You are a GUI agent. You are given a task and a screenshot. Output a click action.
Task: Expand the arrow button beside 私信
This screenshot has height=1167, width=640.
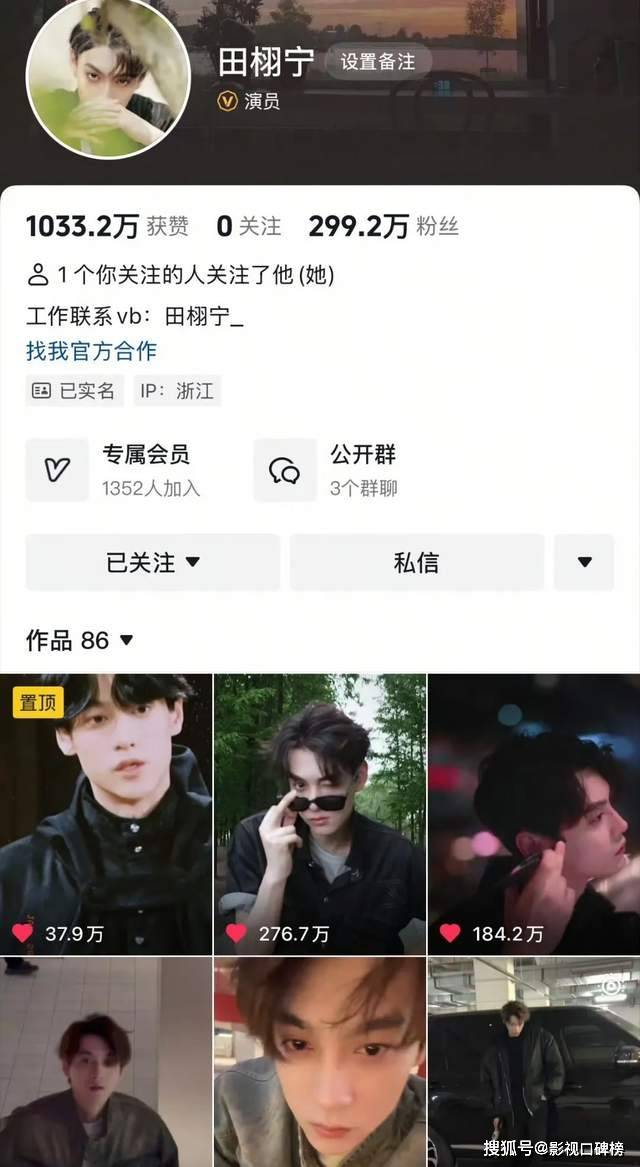[584, 562]
